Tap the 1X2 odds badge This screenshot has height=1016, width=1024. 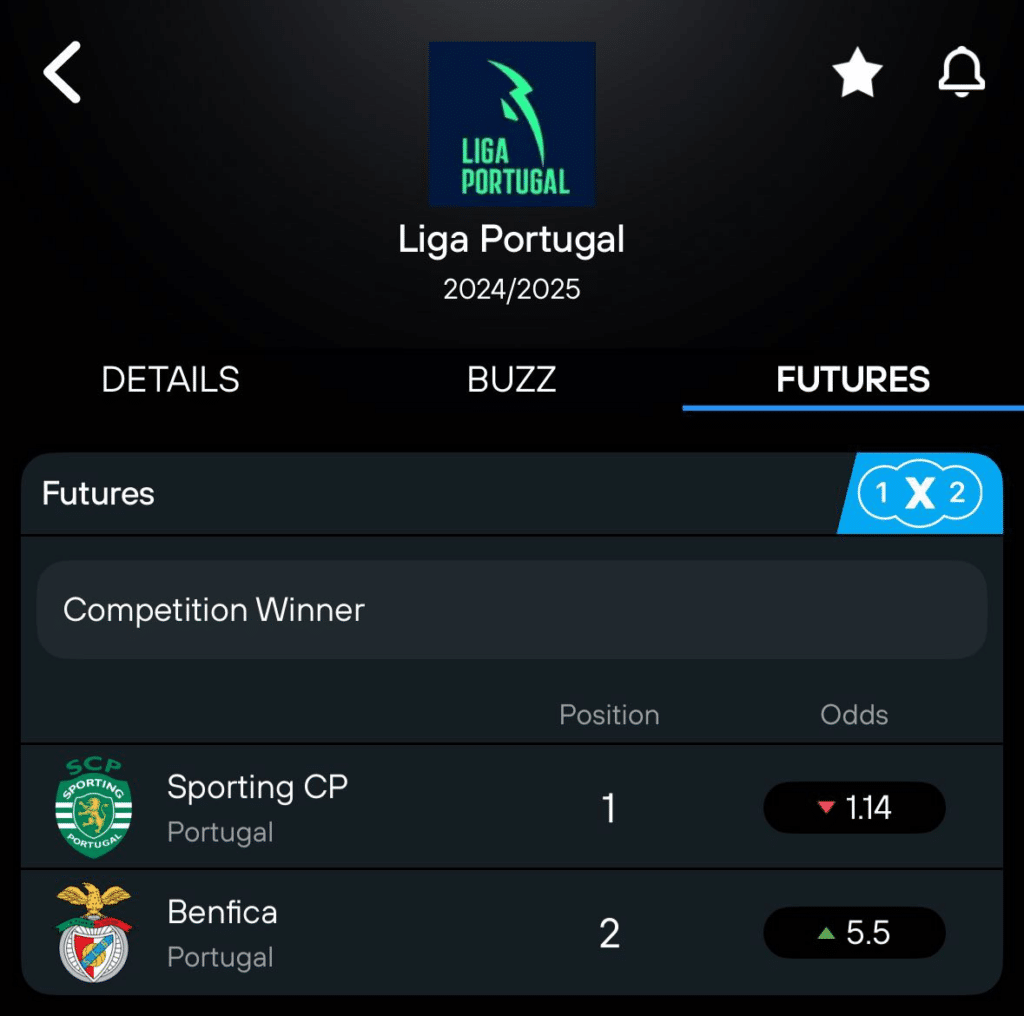click(x=920, y=493)
